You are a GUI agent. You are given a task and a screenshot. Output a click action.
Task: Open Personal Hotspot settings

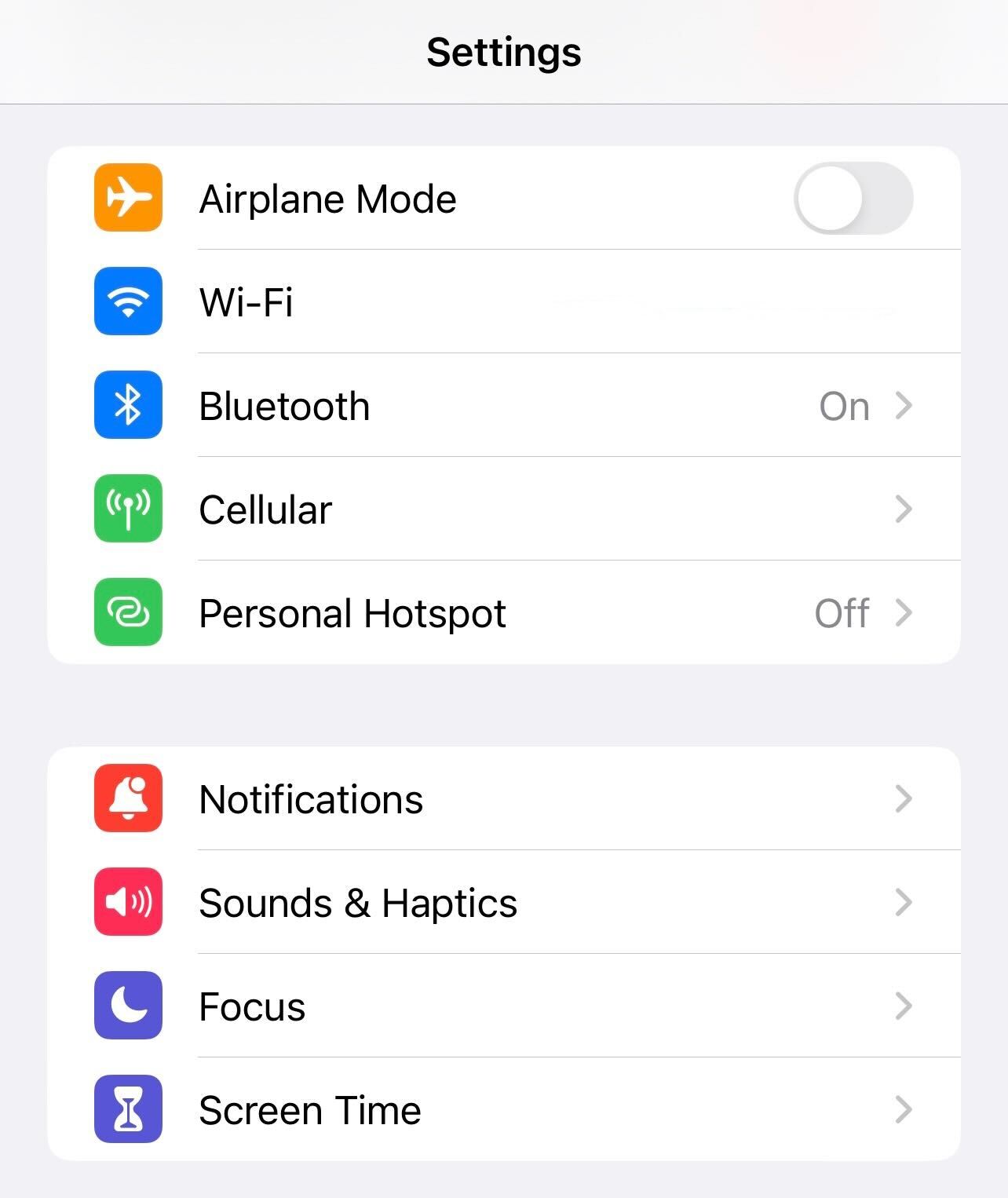pos(502,613)
